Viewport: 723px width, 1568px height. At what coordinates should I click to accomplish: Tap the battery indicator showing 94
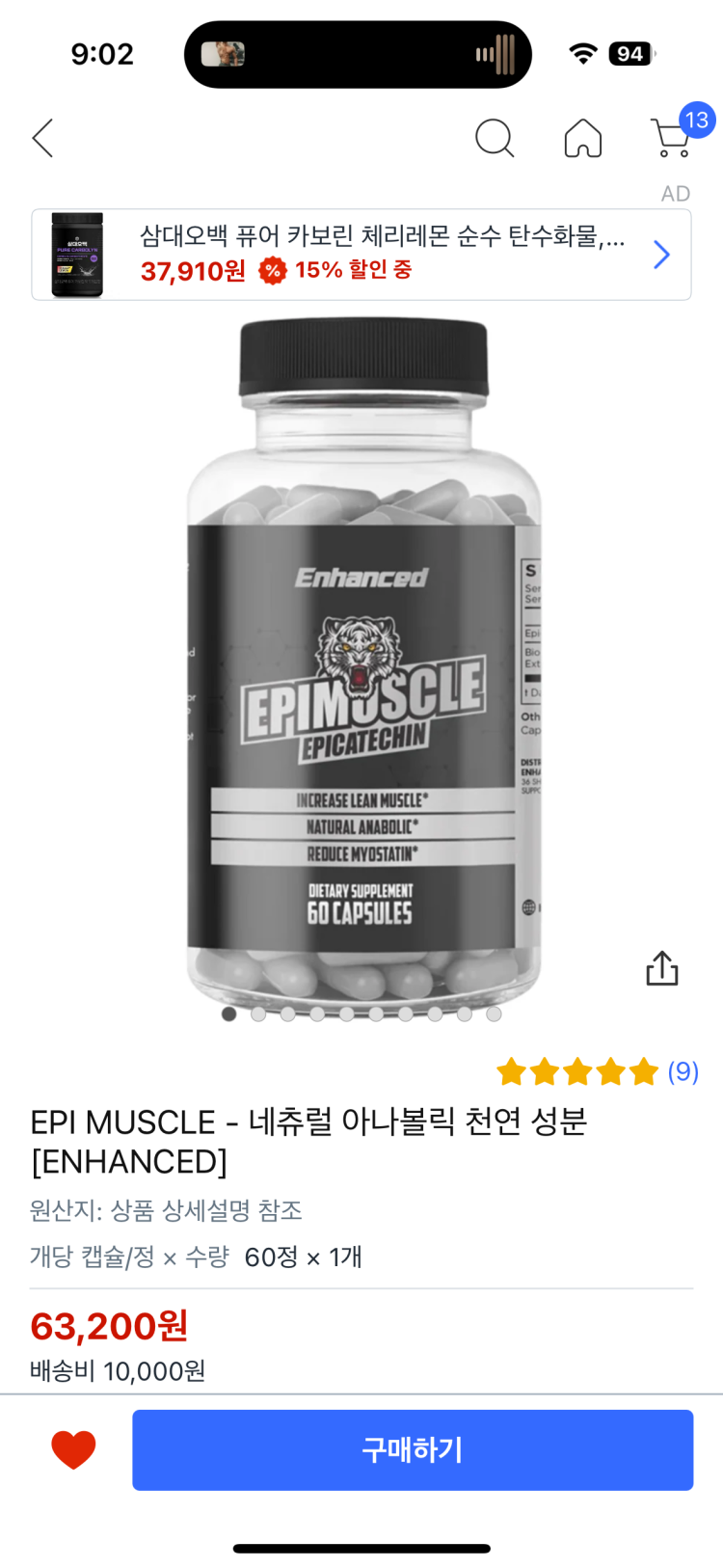pyautogui.click(x=629, y=54)
